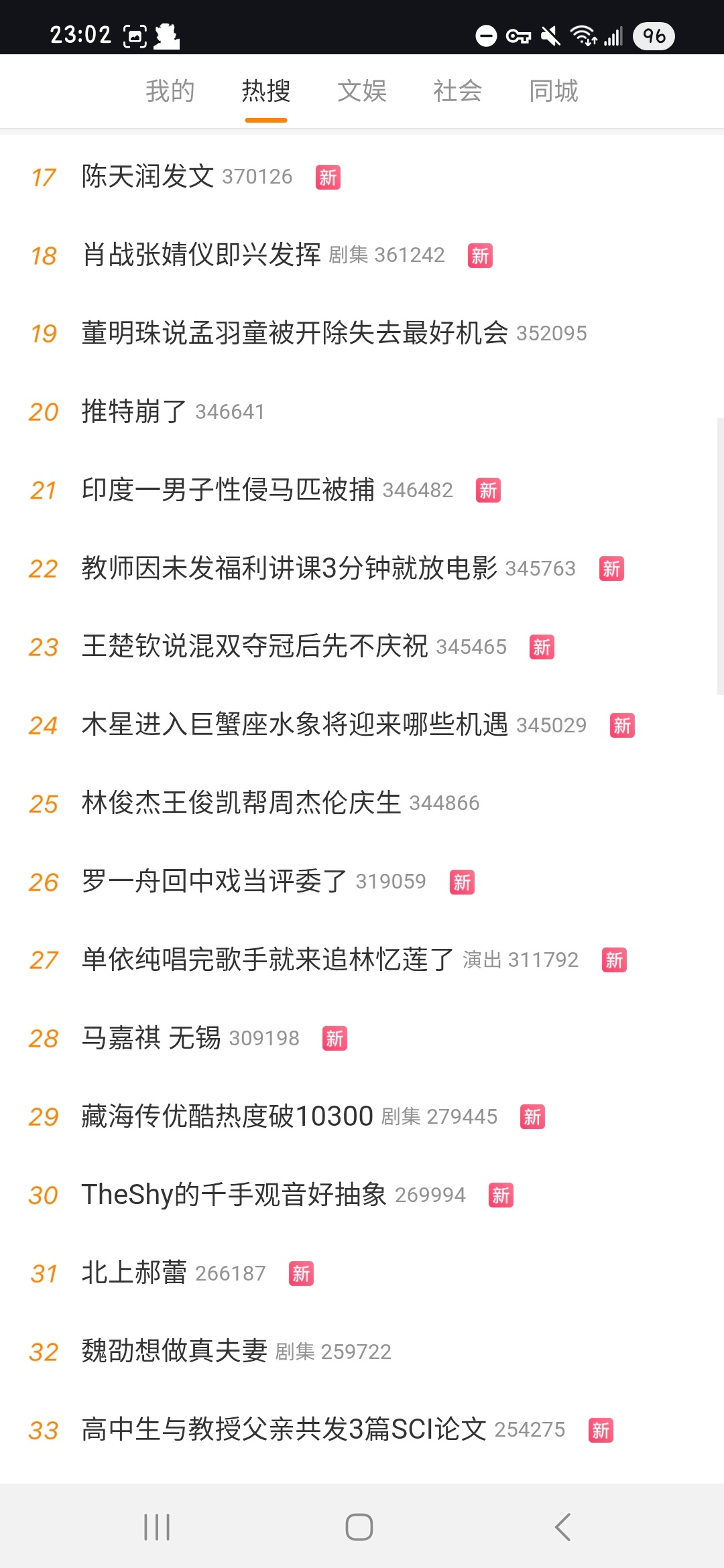Image resolution: width=724 pixels, height=1568 pixels.
Task: Switch to the 我的 tab
Action: 170,90
